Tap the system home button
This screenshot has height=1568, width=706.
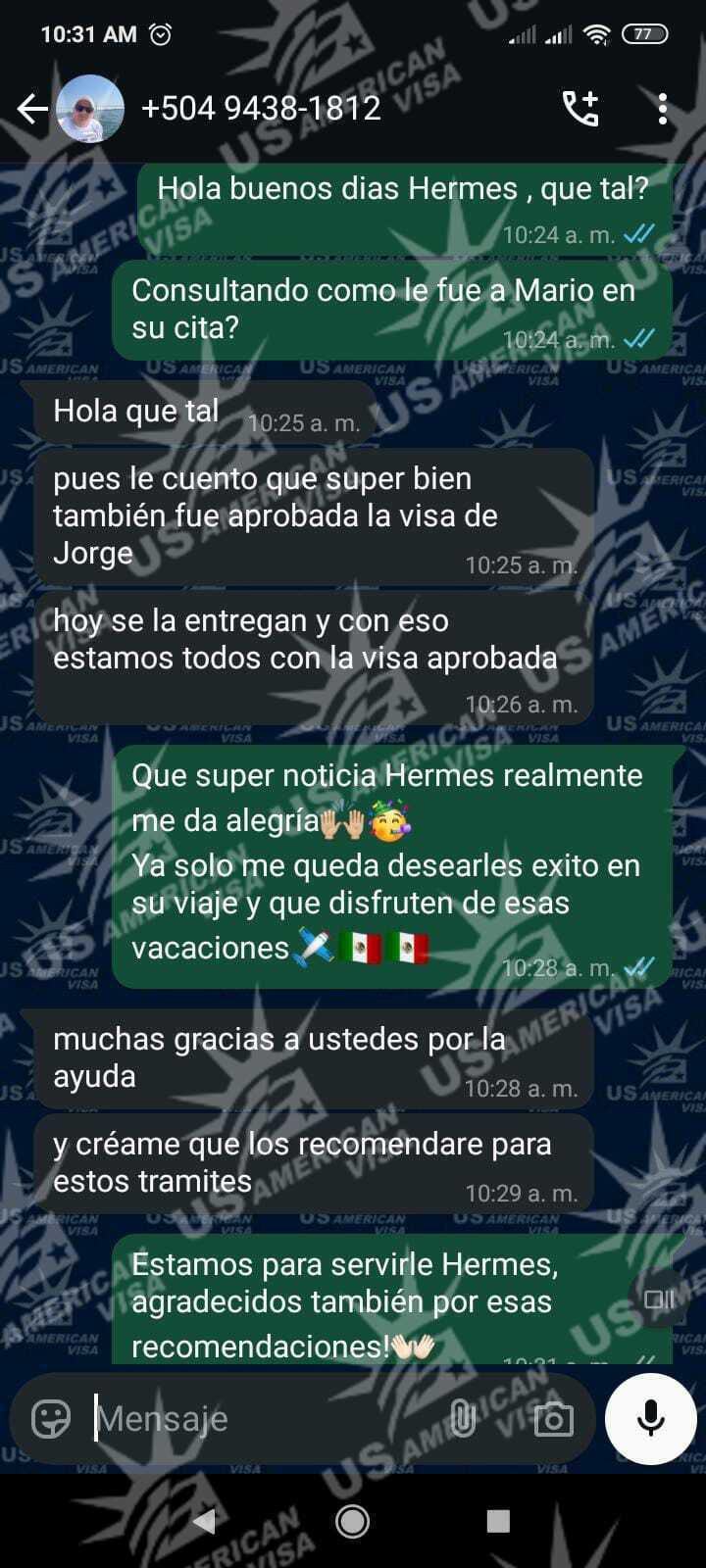[352, 1521]
